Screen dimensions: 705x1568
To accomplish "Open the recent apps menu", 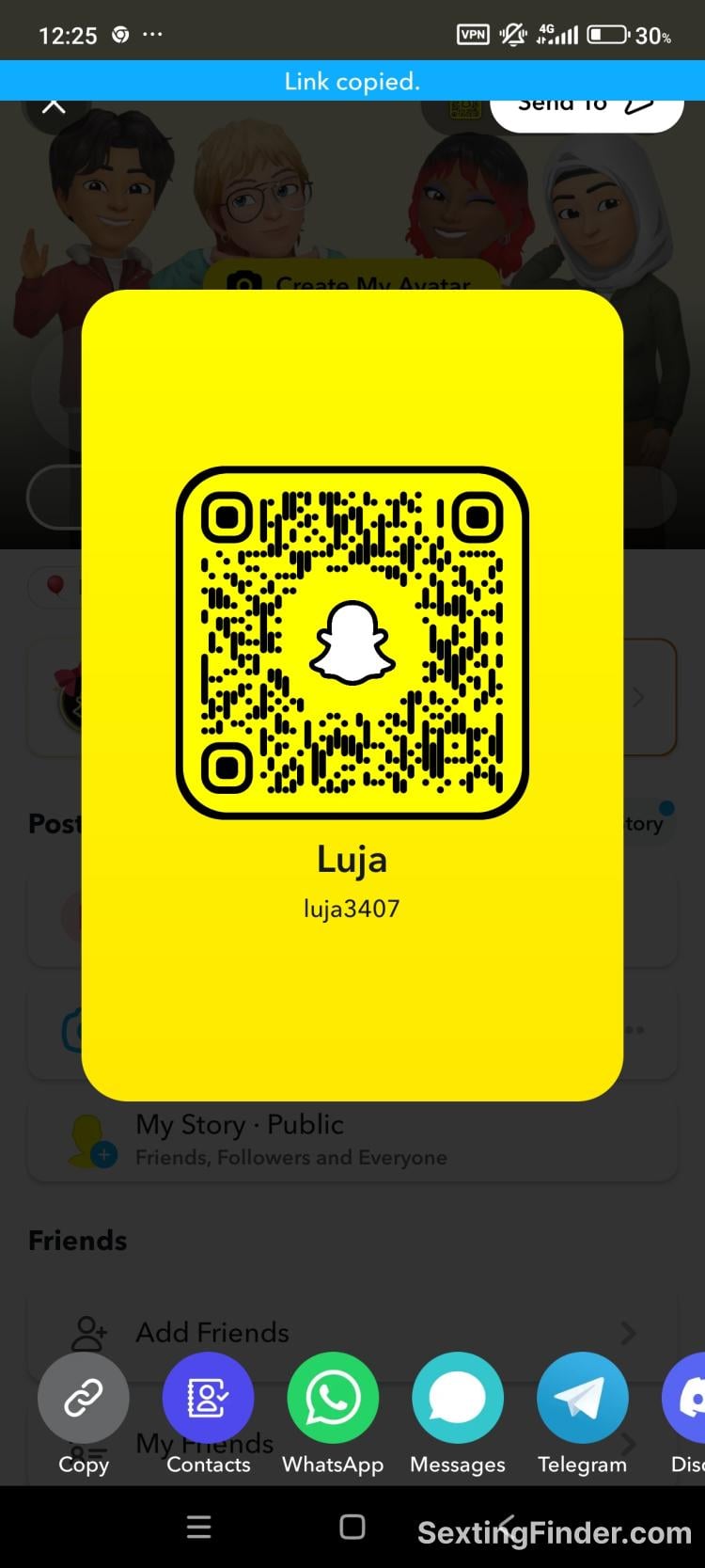I will (x=198, y=1527).
